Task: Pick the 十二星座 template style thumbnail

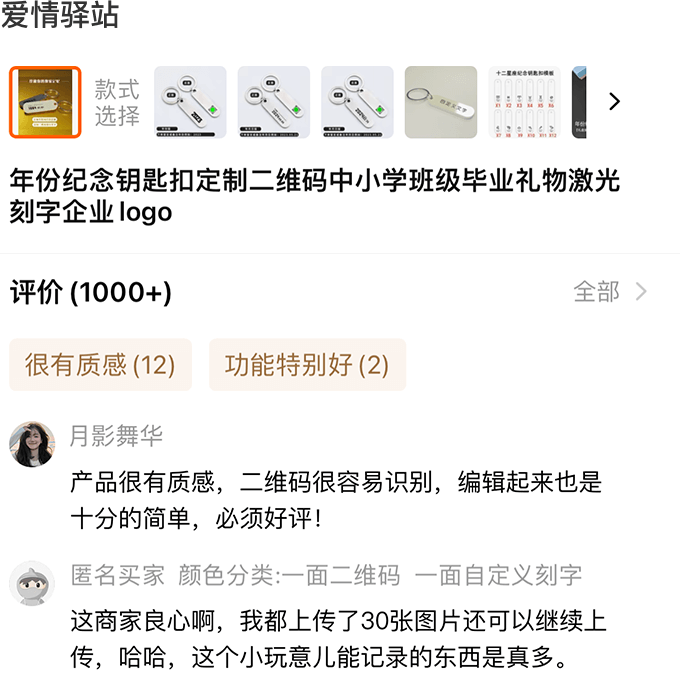Action: tap(524, 102)
